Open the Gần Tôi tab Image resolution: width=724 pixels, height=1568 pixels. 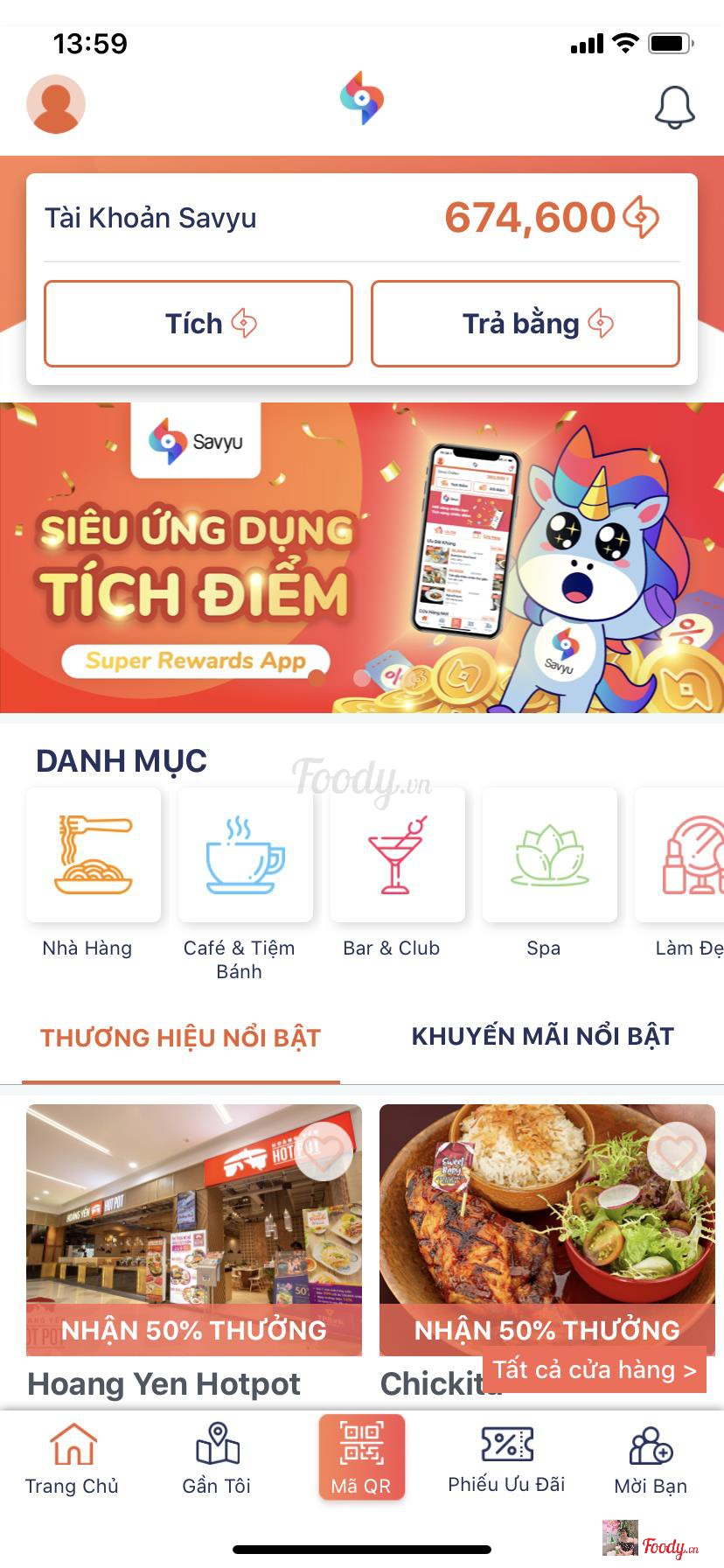pyautogui.click(x=217, y=1459)
